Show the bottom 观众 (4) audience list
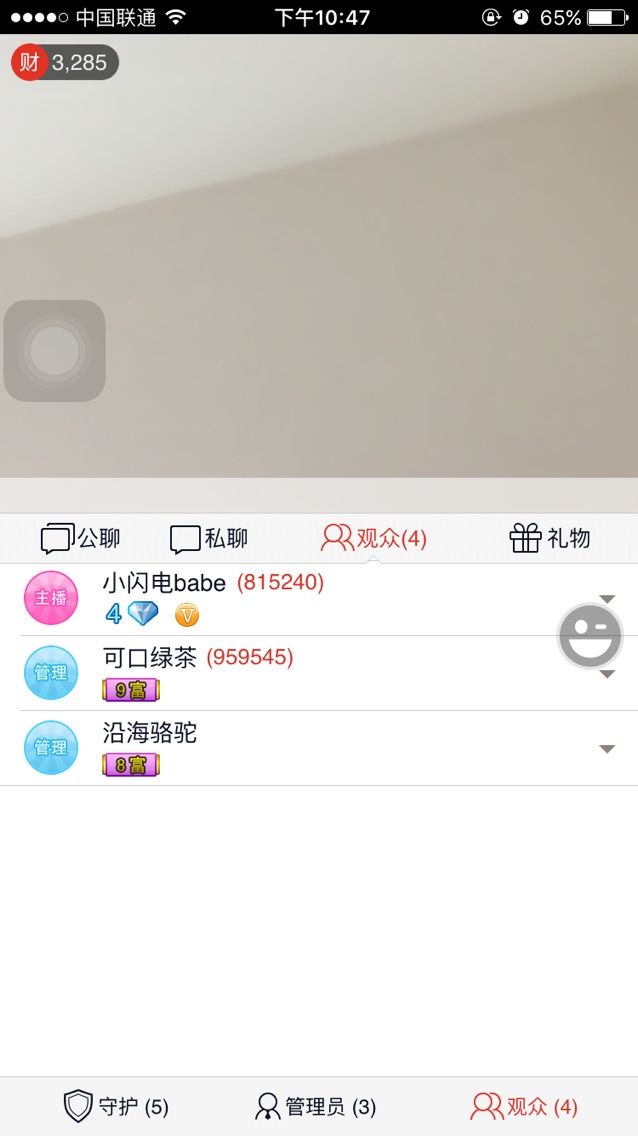Viewport: 638px width, 1136px height. [x=525, y=1106]
